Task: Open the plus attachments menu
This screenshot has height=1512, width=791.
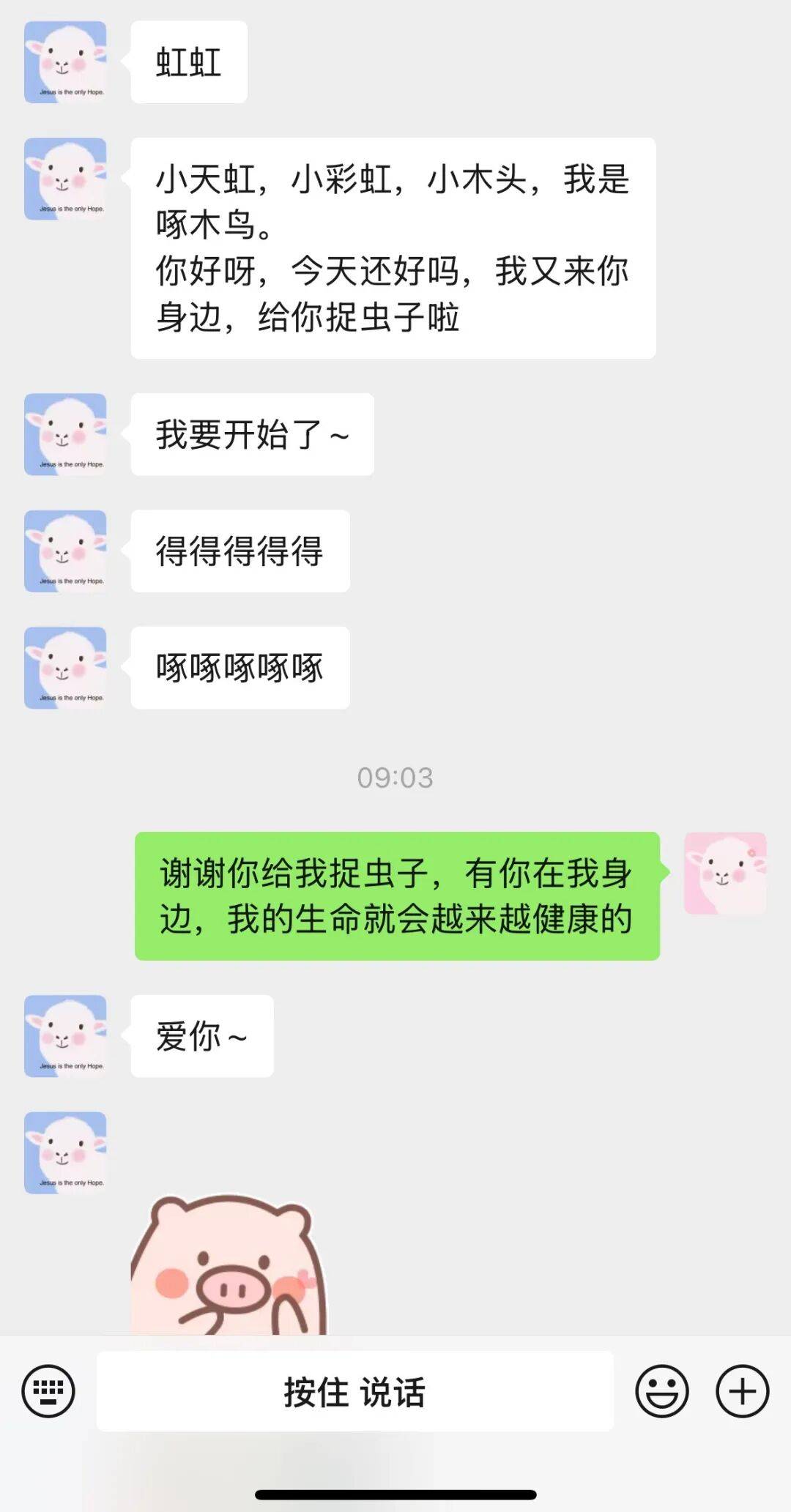Action: 742,1390
